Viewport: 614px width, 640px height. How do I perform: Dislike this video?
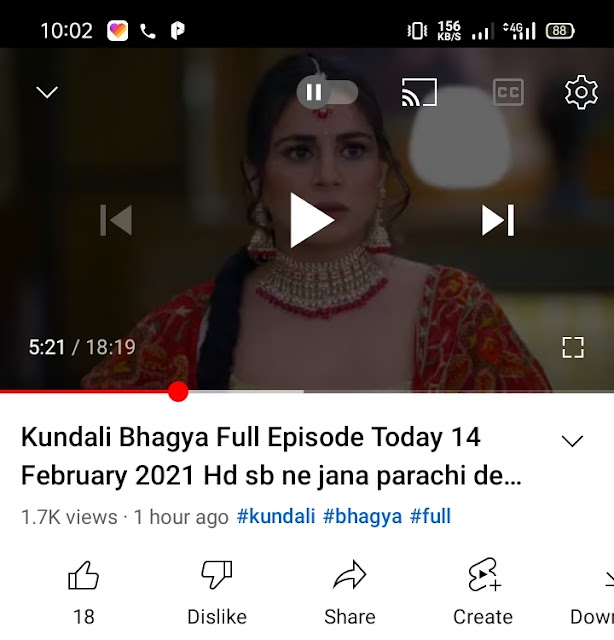pos(217,593)
